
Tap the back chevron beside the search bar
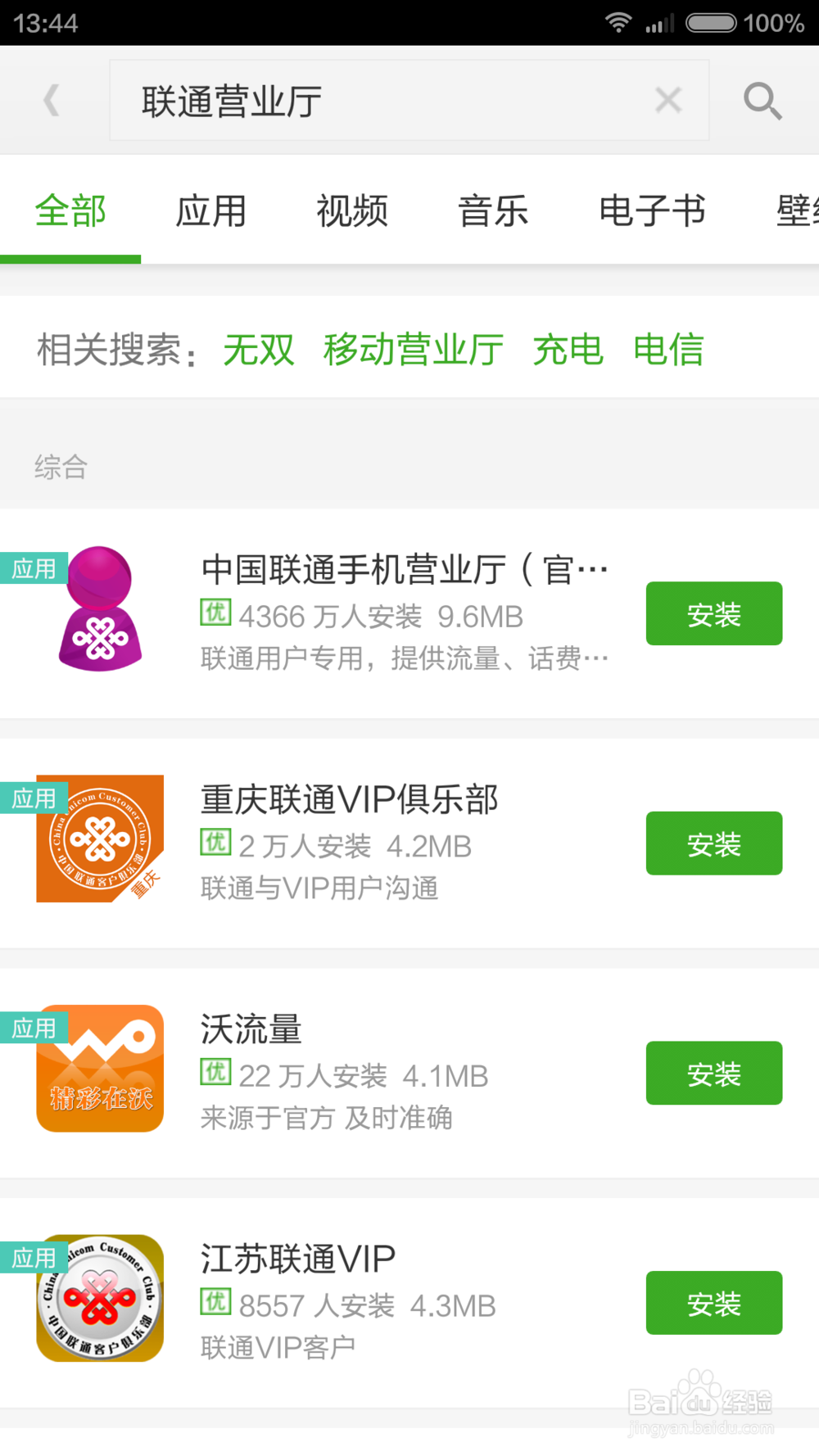(x=51, y=100)
